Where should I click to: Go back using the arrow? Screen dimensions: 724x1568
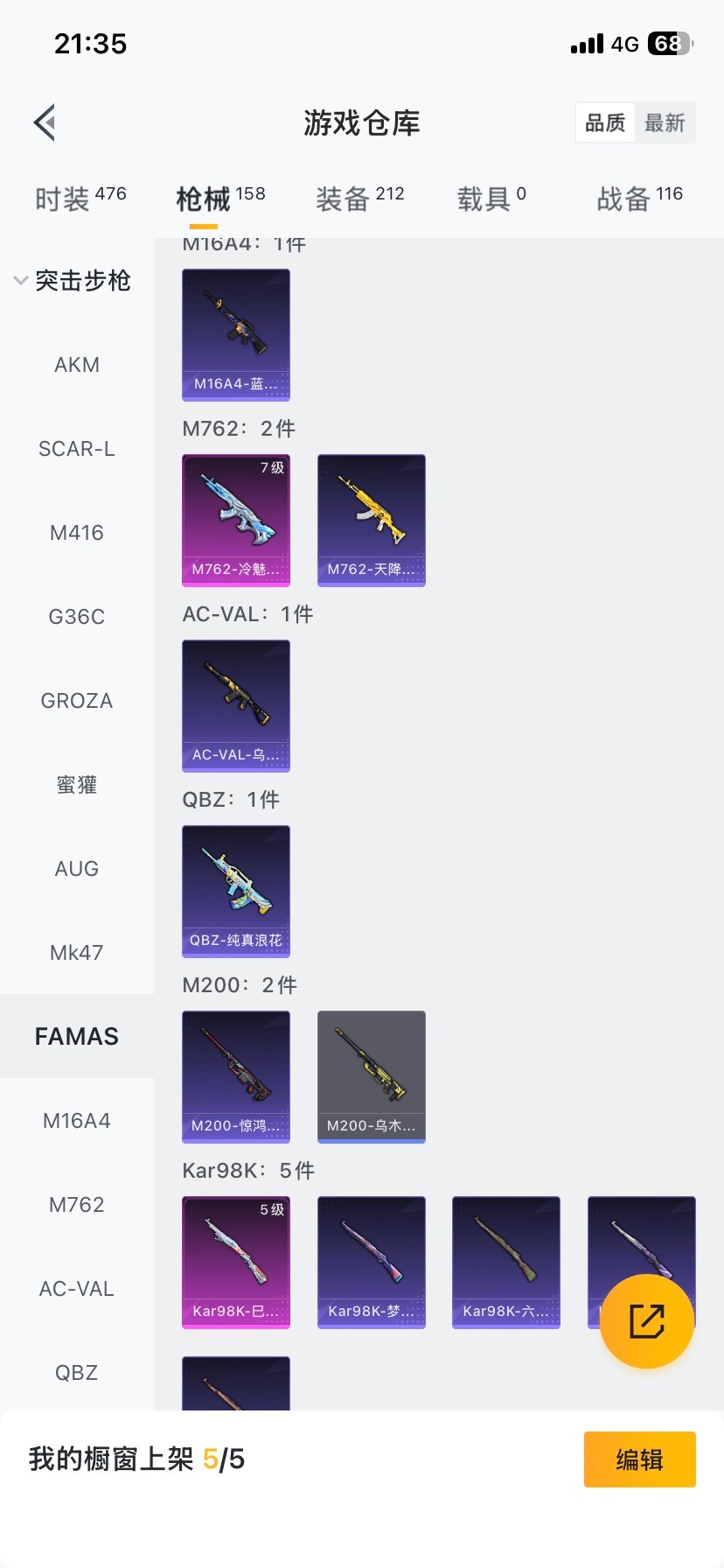pyautogui.click(x=45, y=122)
